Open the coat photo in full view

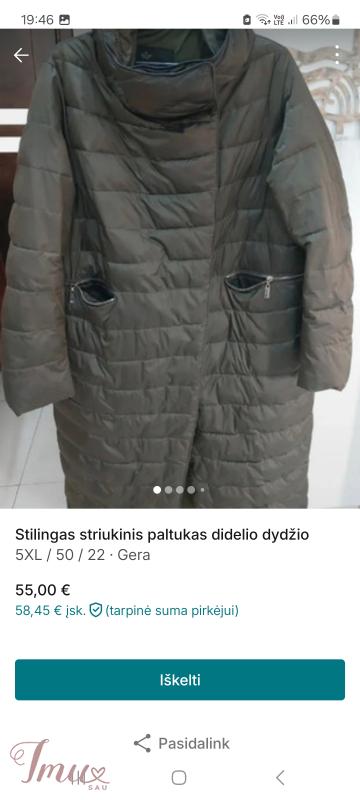[x=180, y=268]
